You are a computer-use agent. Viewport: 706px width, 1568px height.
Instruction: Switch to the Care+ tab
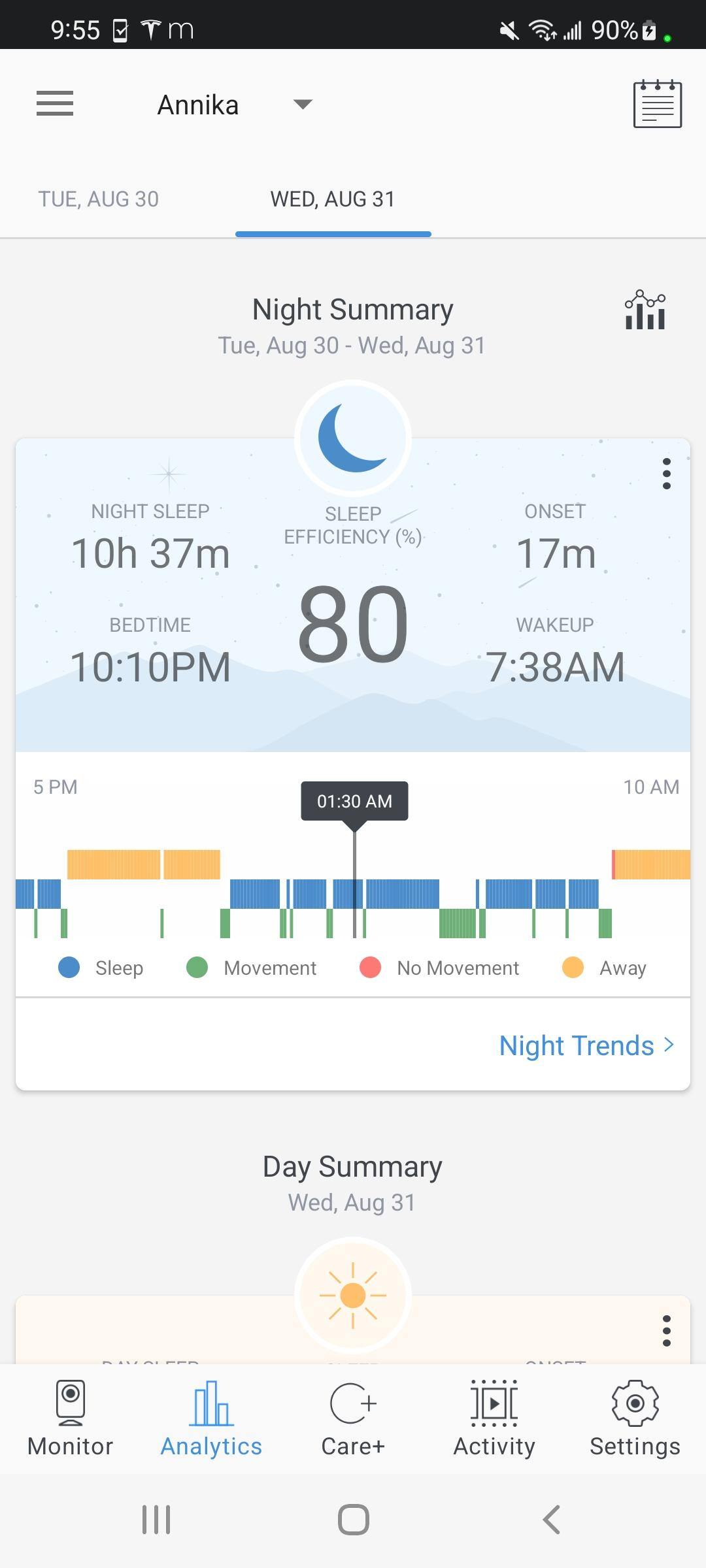click(353, 1419)
